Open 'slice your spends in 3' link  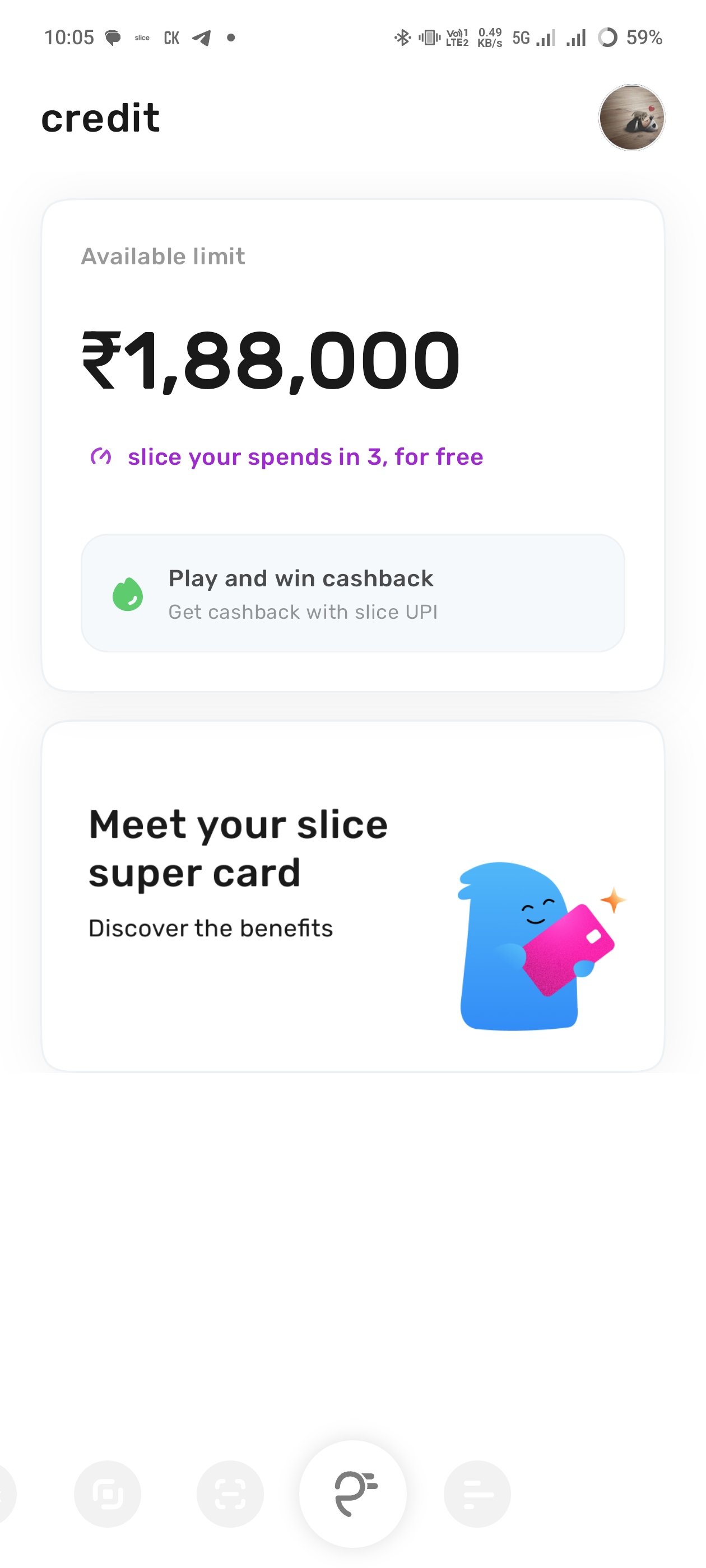point(287,456)
